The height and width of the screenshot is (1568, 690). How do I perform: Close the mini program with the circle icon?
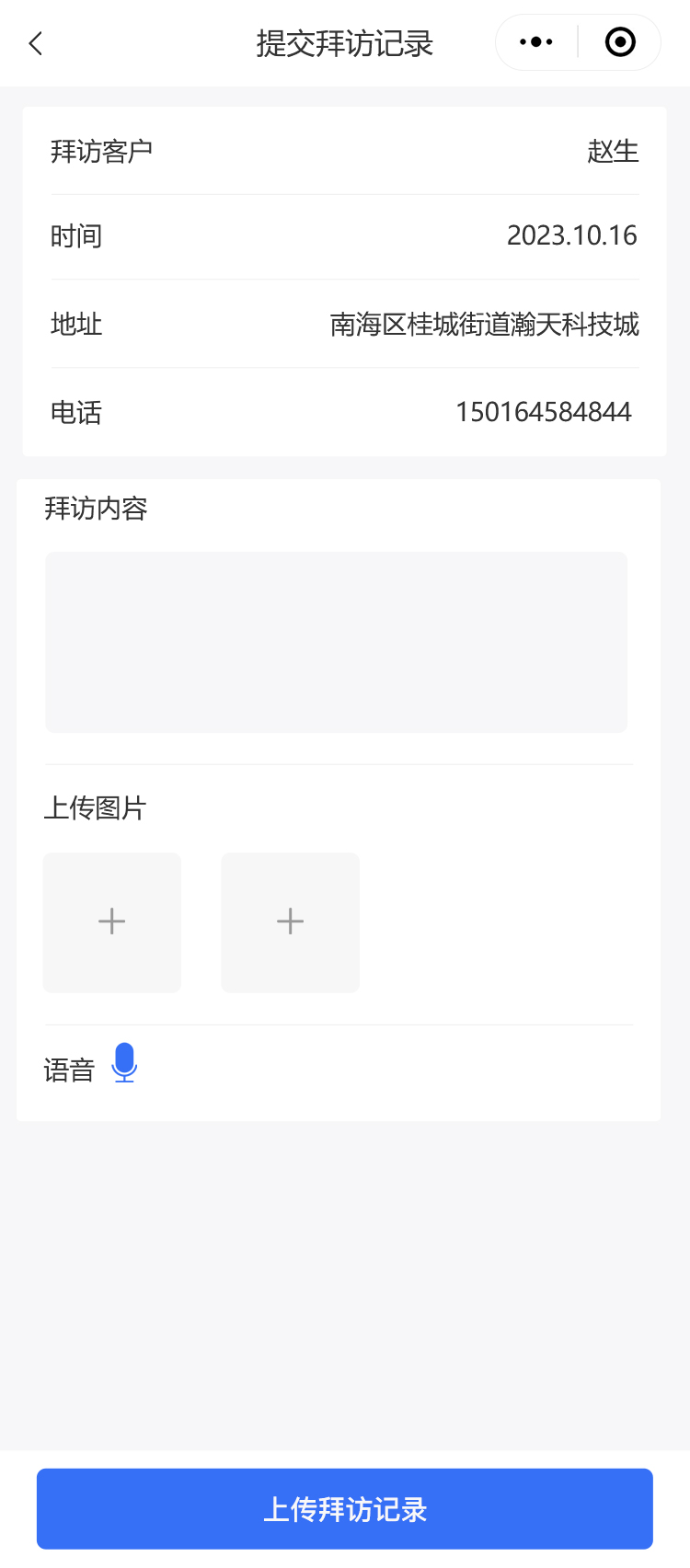click(x=620, y=42)
